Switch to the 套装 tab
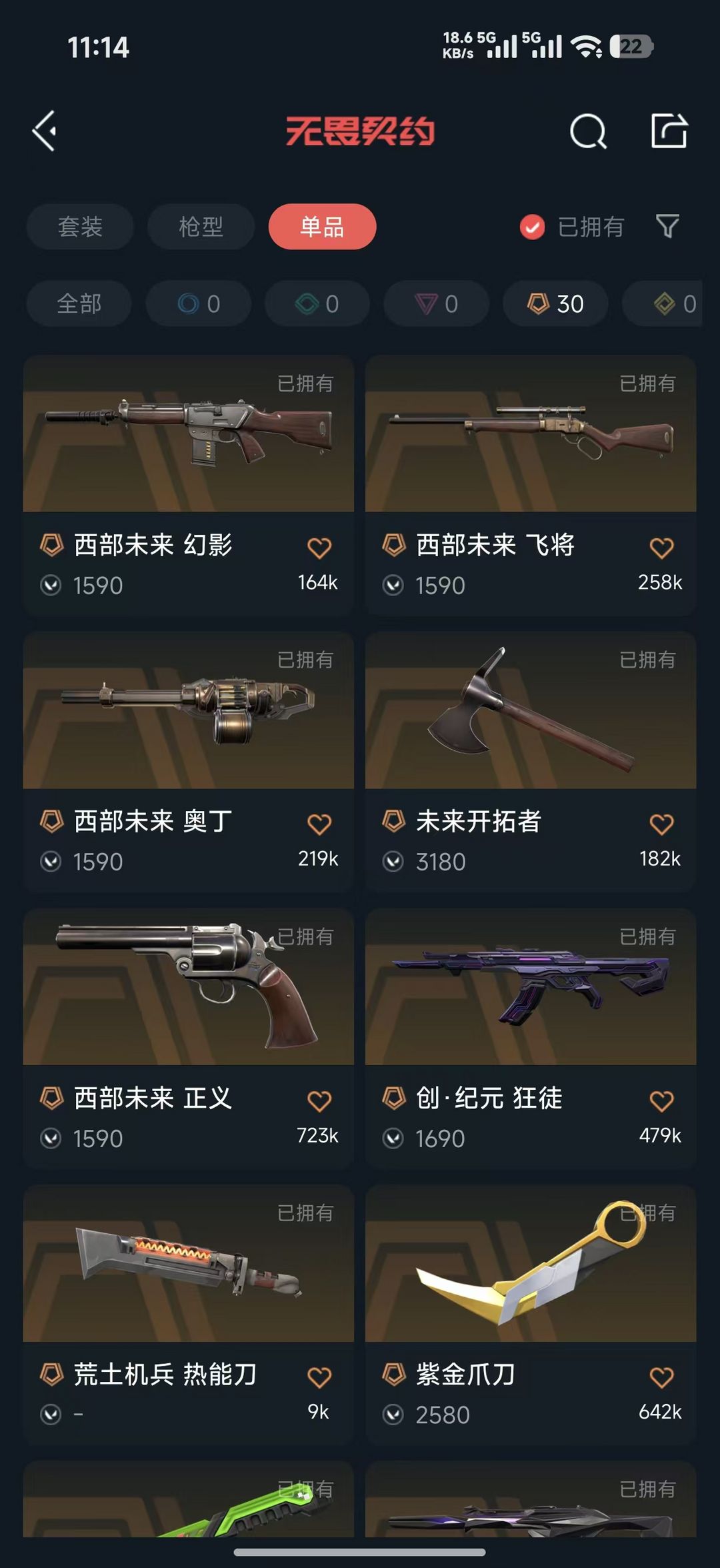This screenshot has height=1568, width=720. (x=80, y=227)
